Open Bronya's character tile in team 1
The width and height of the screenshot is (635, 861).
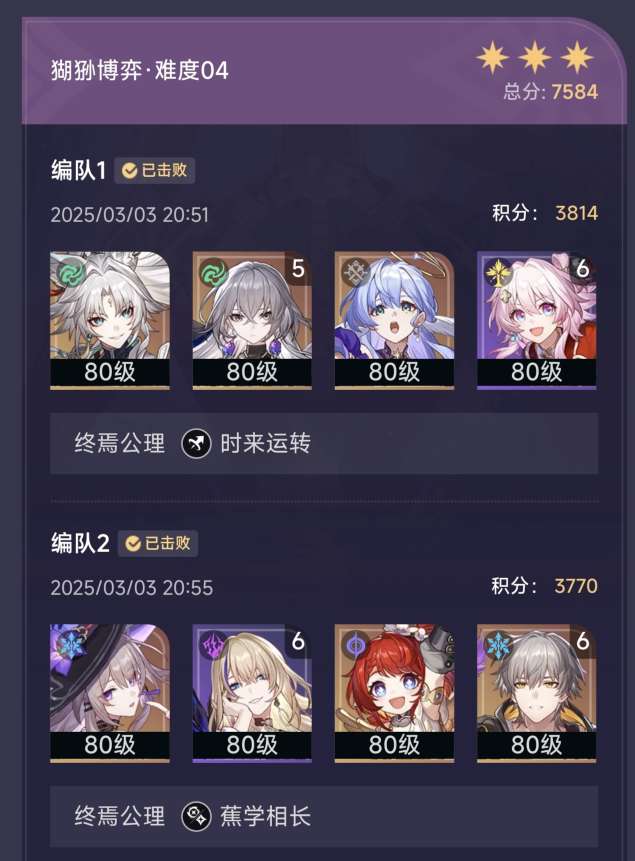pyautogui.click(x=252, y=320)
